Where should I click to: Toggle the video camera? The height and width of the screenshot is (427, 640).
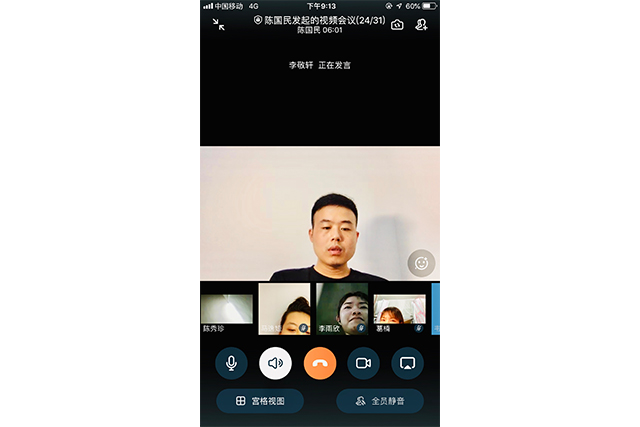363,363
